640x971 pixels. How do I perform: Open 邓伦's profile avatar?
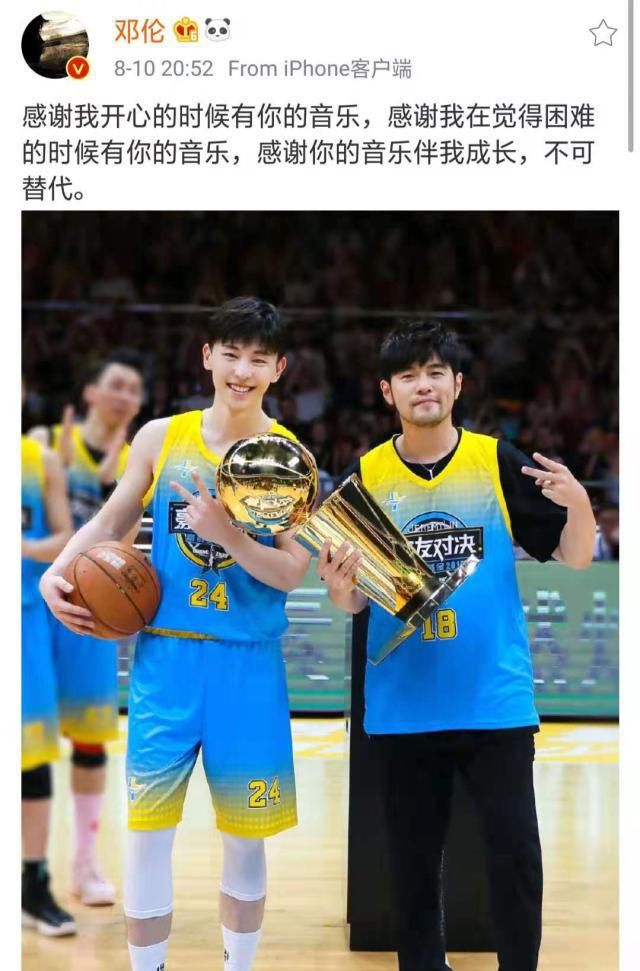click(55, 43)
